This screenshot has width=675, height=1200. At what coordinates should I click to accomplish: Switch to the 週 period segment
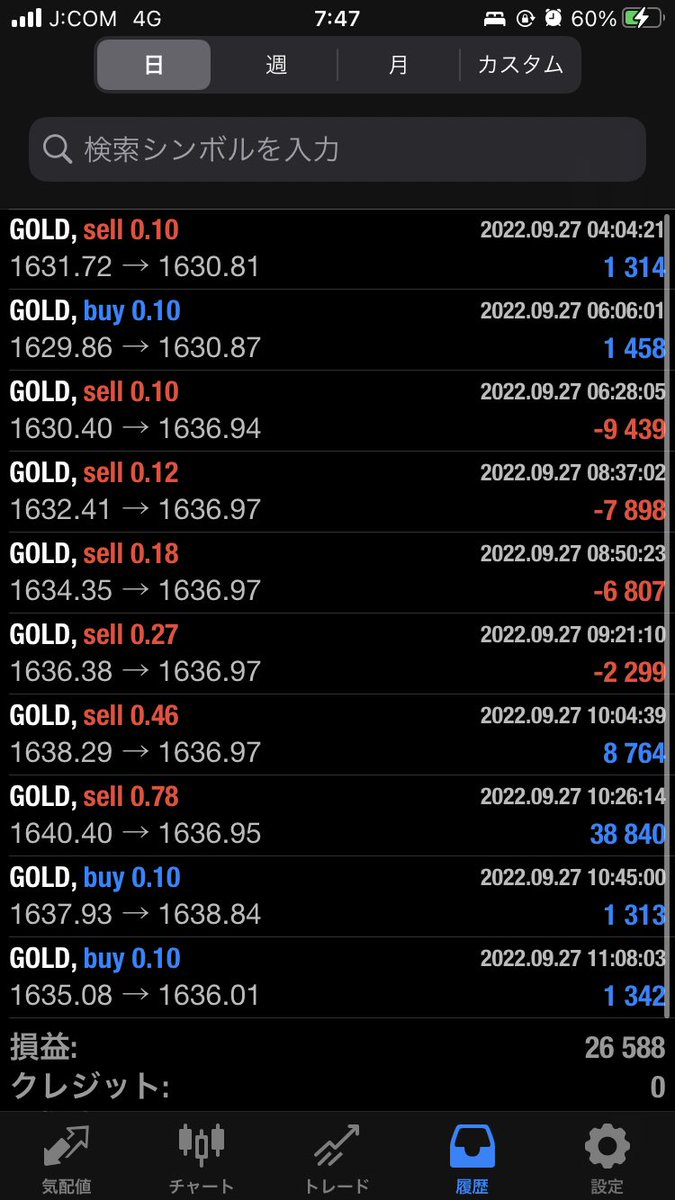tap(276, 65)
